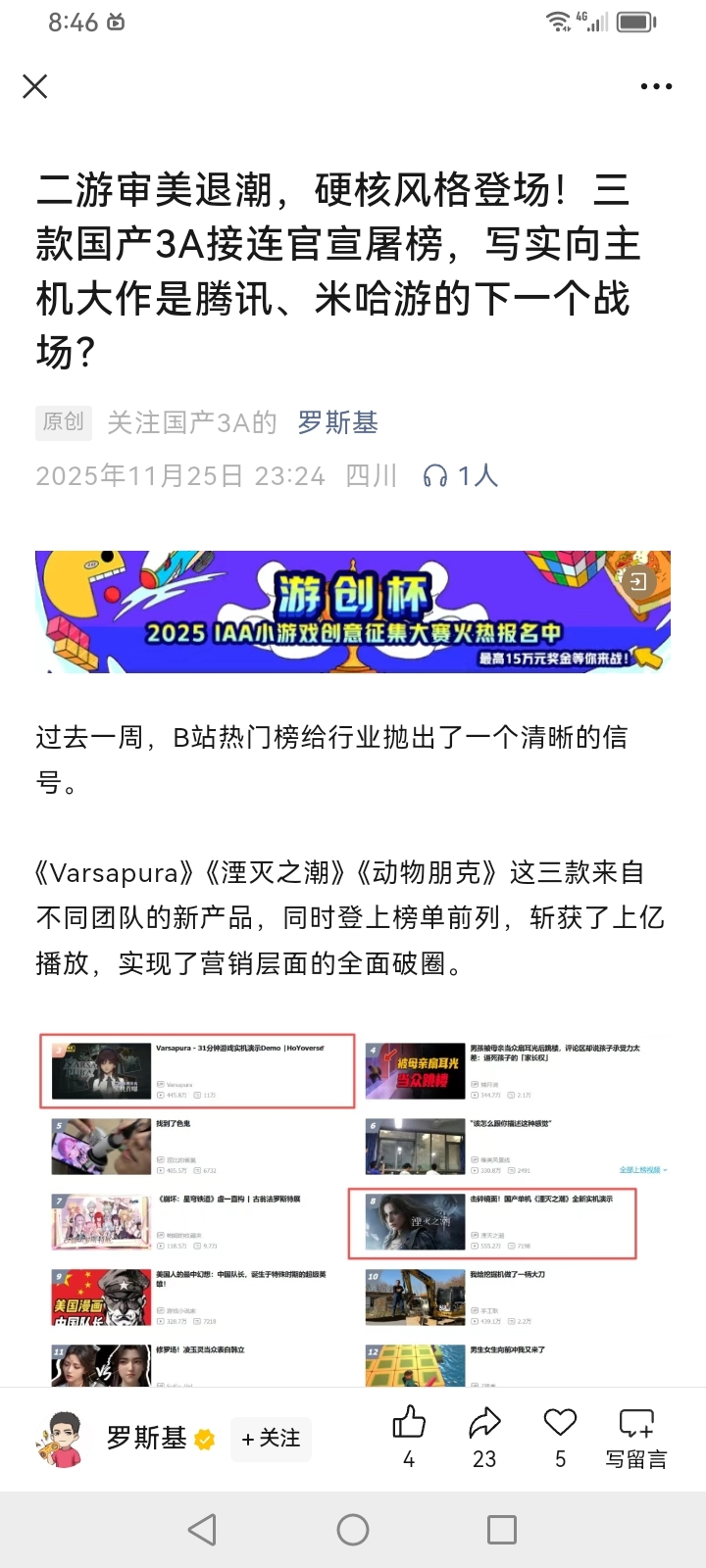Open the three-dot overflow menu

pos(656,86)
